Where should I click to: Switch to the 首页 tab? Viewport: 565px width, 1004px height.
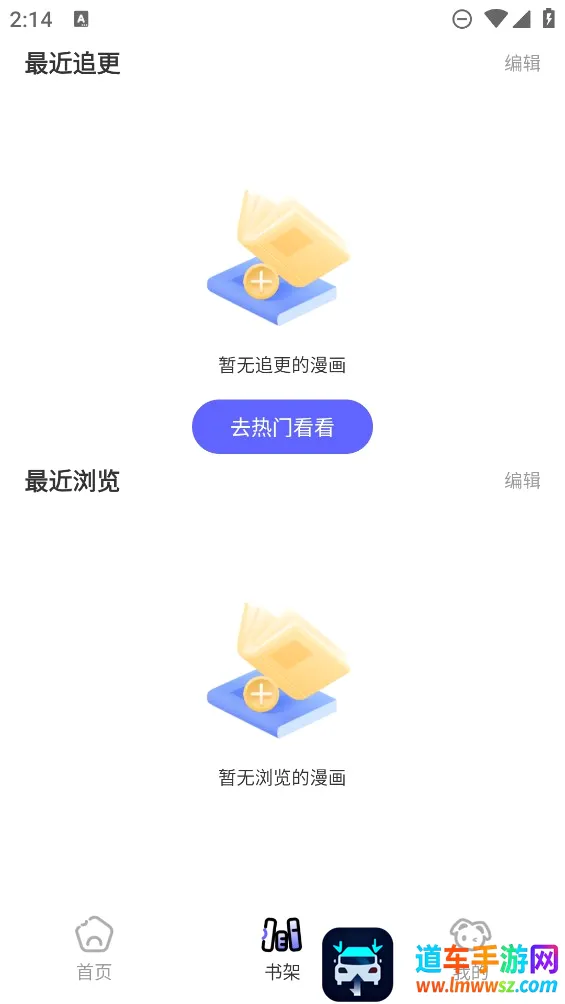[94, 948]
